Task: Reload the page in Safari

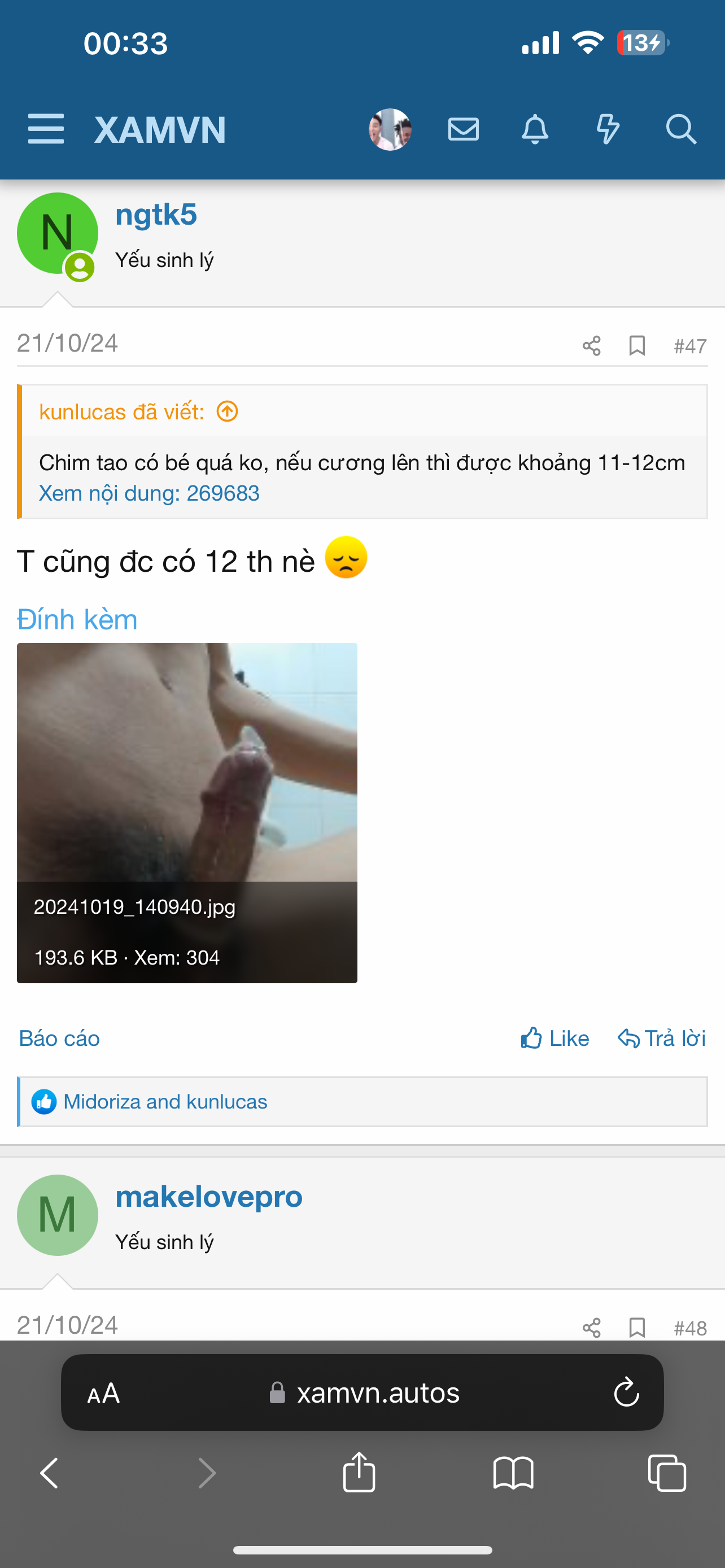Action: coord(626,1391)
